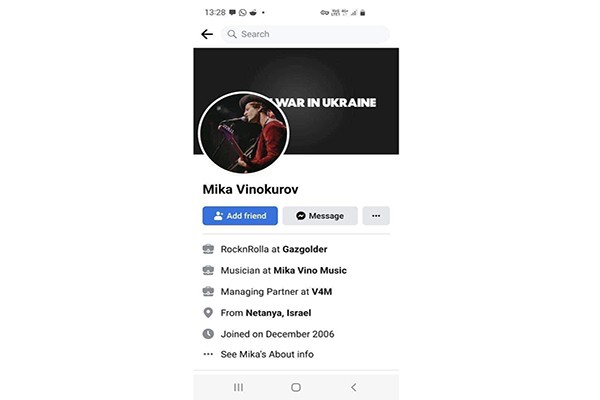Open the War in Ukraine cover photo
Viewport: 600px width, 400px height.
340,80
